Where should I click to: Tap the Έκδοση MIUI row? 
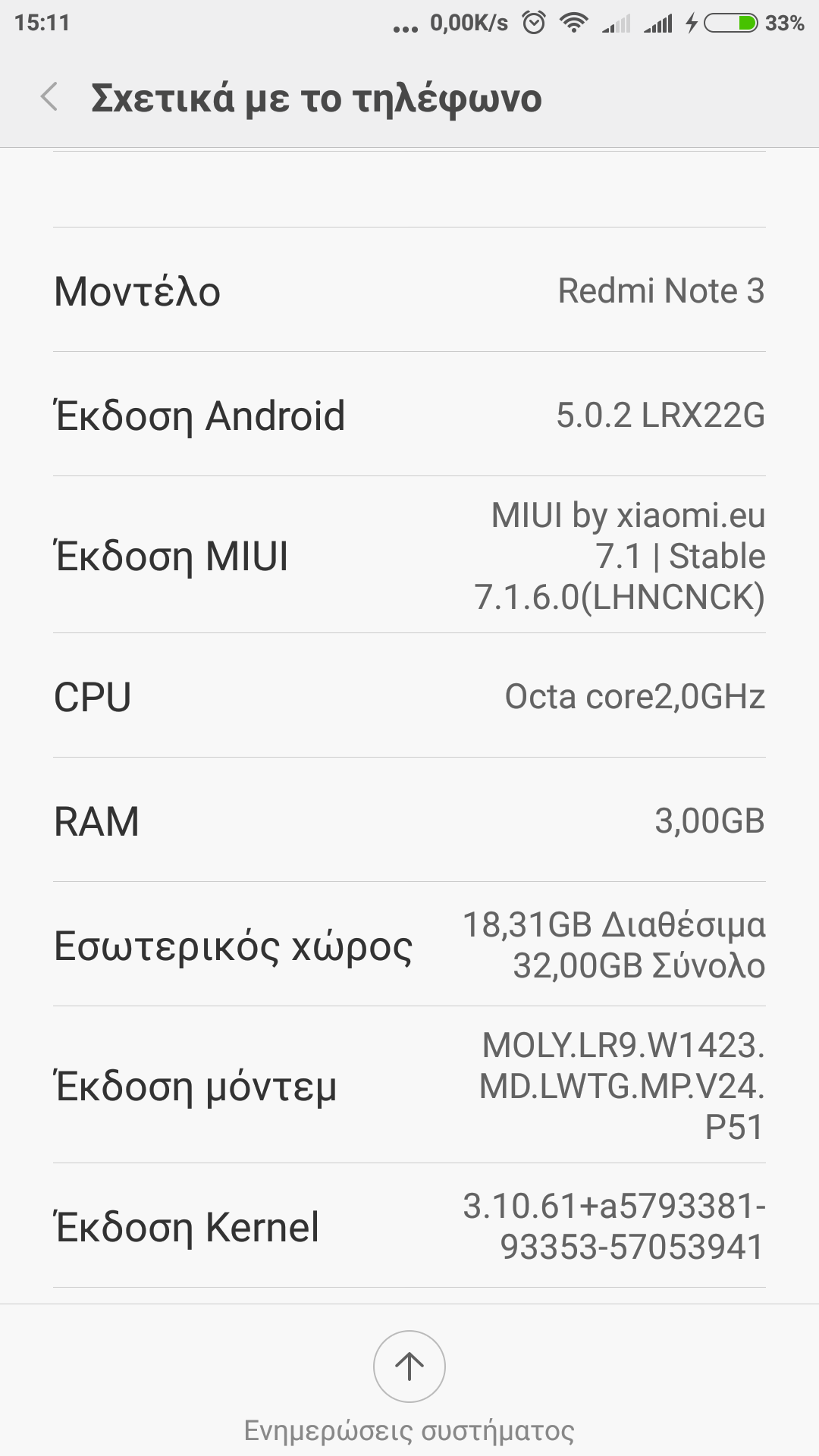[409, 555]
